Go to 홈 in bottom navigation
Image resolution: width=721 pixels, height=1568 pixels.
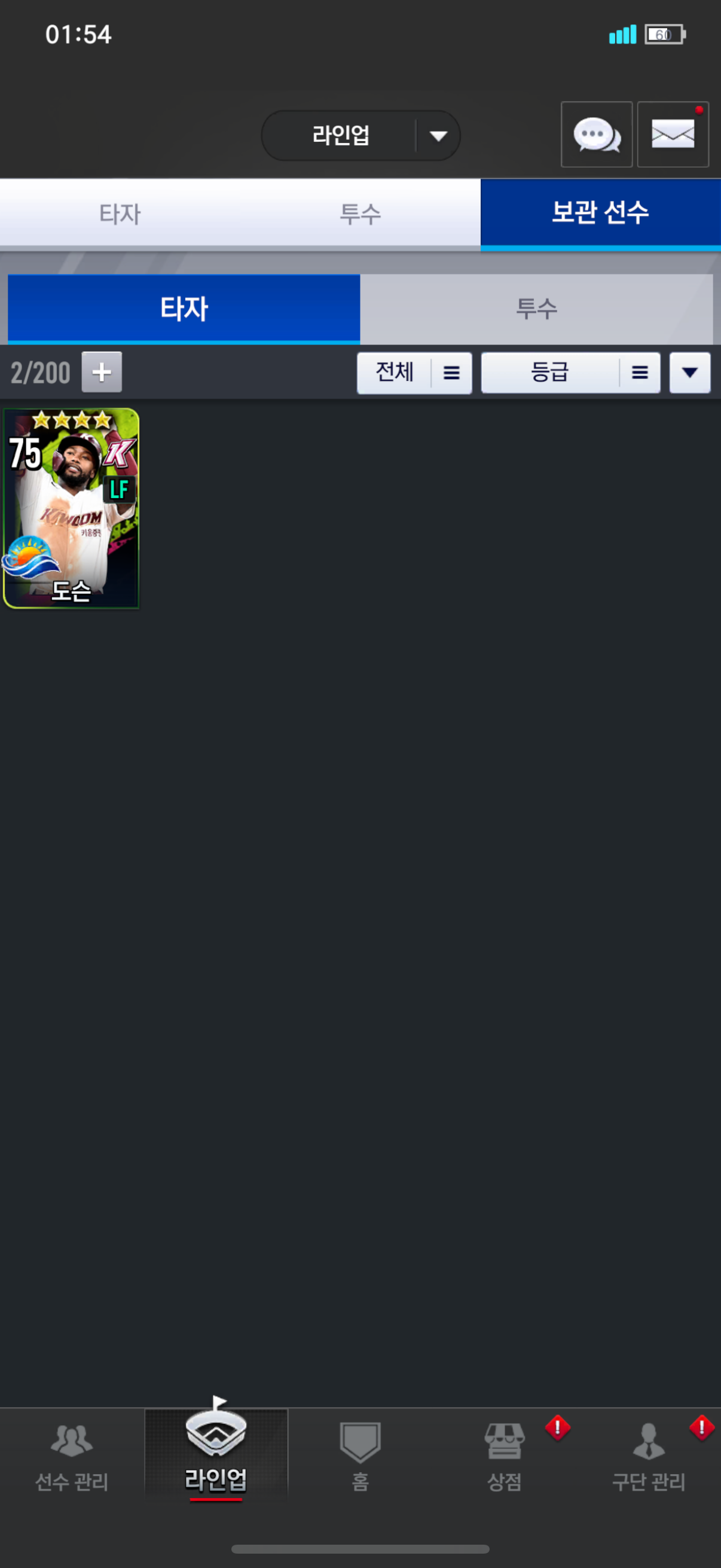360,1457
